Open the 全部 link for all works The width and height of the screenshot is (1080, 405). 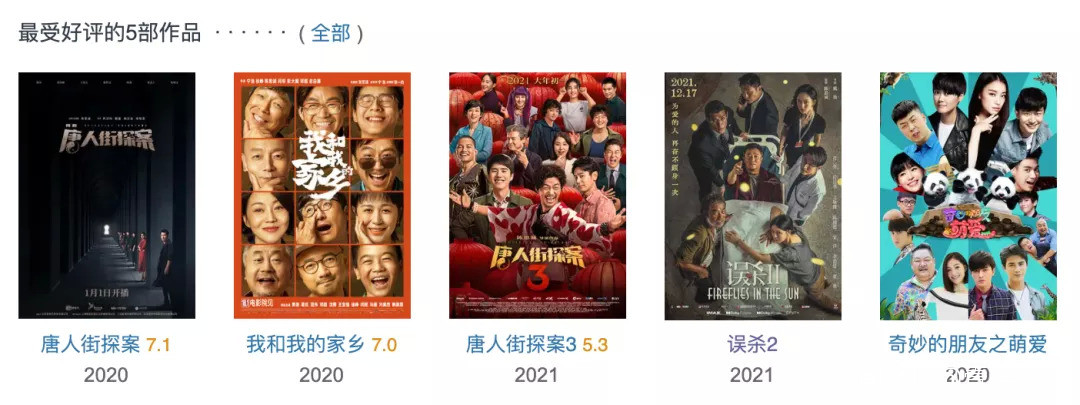click(x=331, y=33)
